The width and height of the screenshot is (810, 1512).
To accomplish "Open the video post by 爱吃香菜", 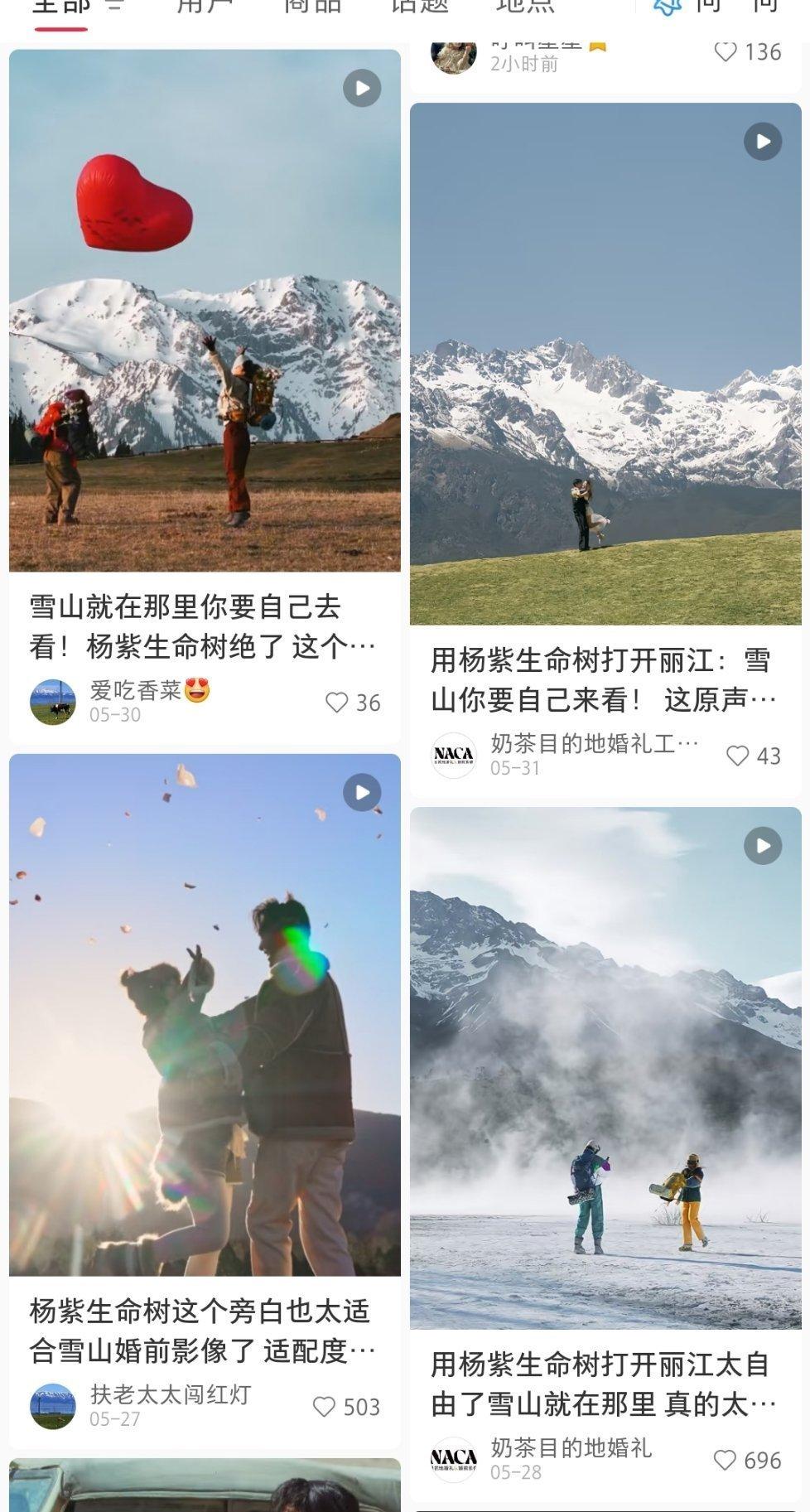I will [205, 311].
